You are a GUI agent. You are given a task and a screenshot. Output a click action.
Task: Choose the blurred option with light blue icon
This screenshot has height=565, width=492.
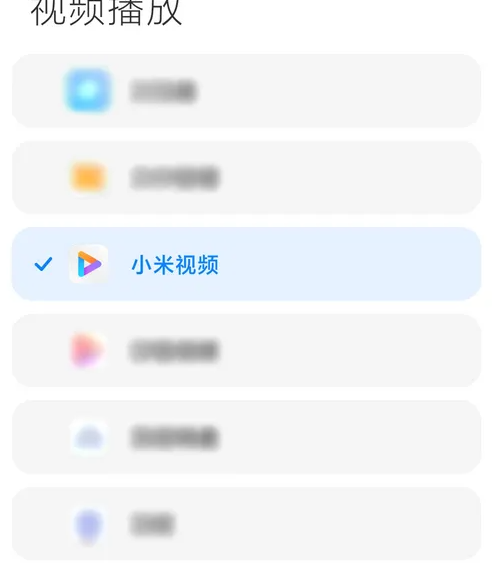[x=247, y=91]
